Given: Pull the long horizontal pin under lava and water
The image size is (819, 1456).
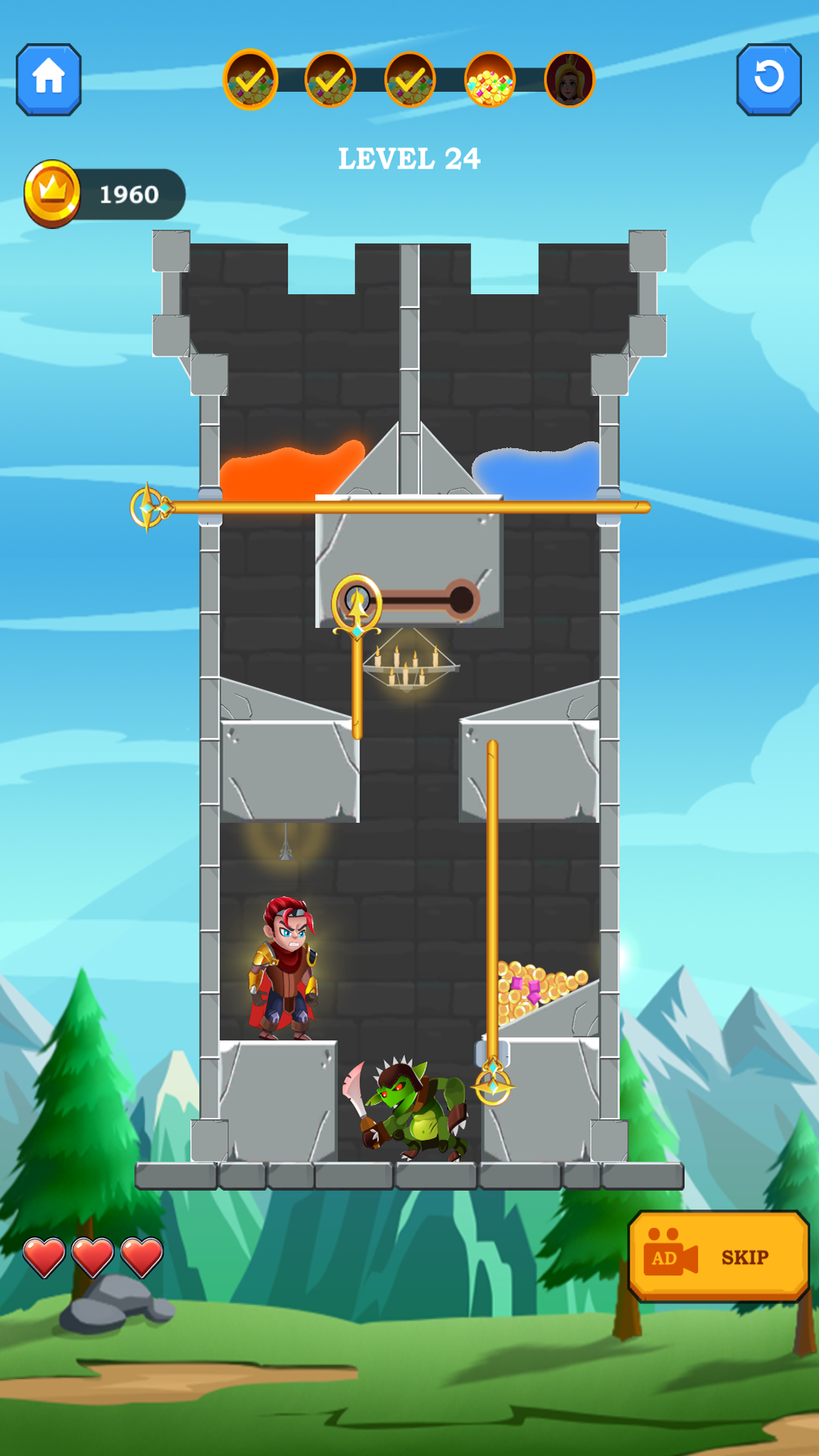Looking at the screenshot, I should pos(149,507).
